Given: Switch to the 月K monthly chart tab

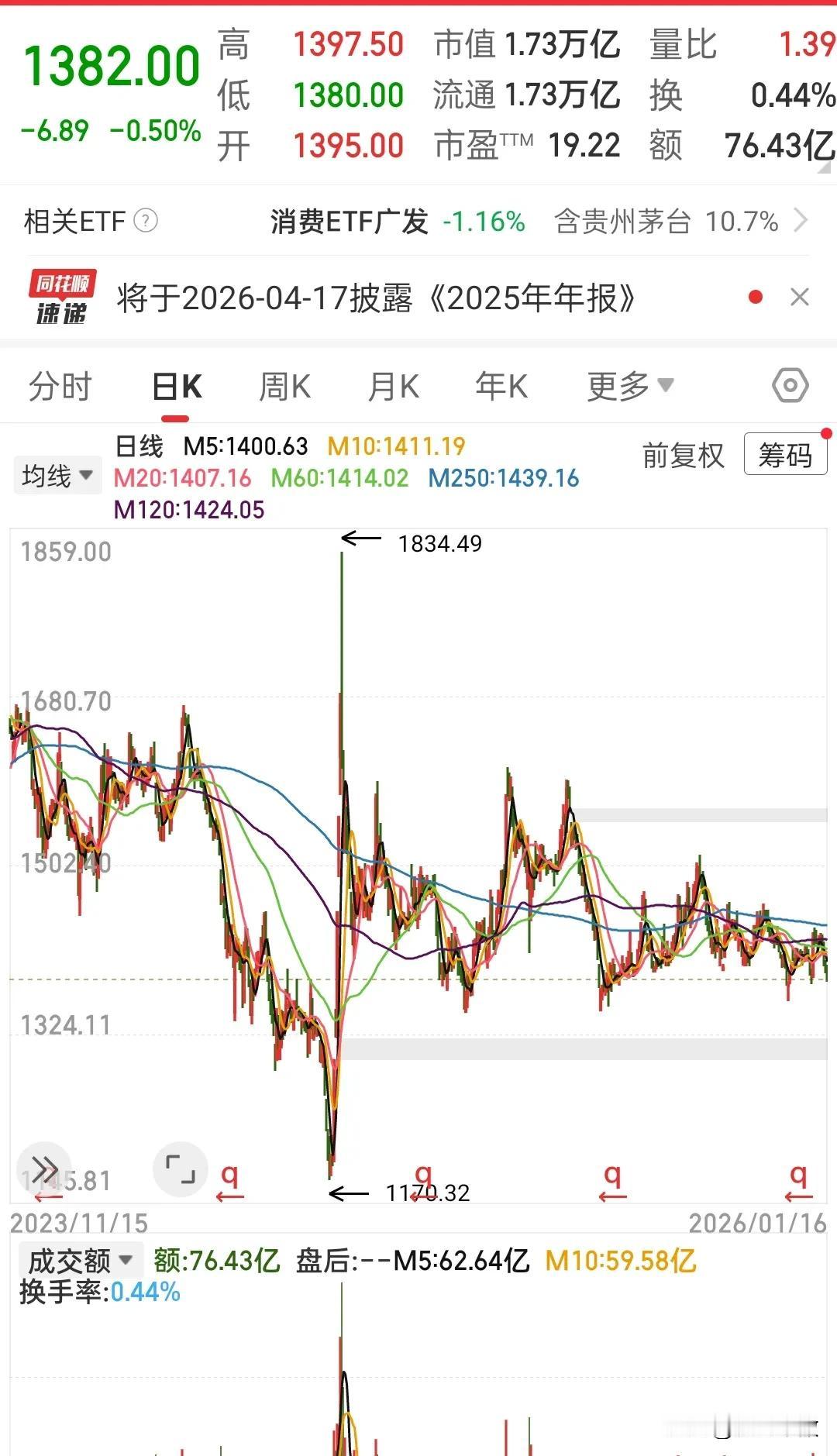Looking at the screenshot, I should 394,385.
